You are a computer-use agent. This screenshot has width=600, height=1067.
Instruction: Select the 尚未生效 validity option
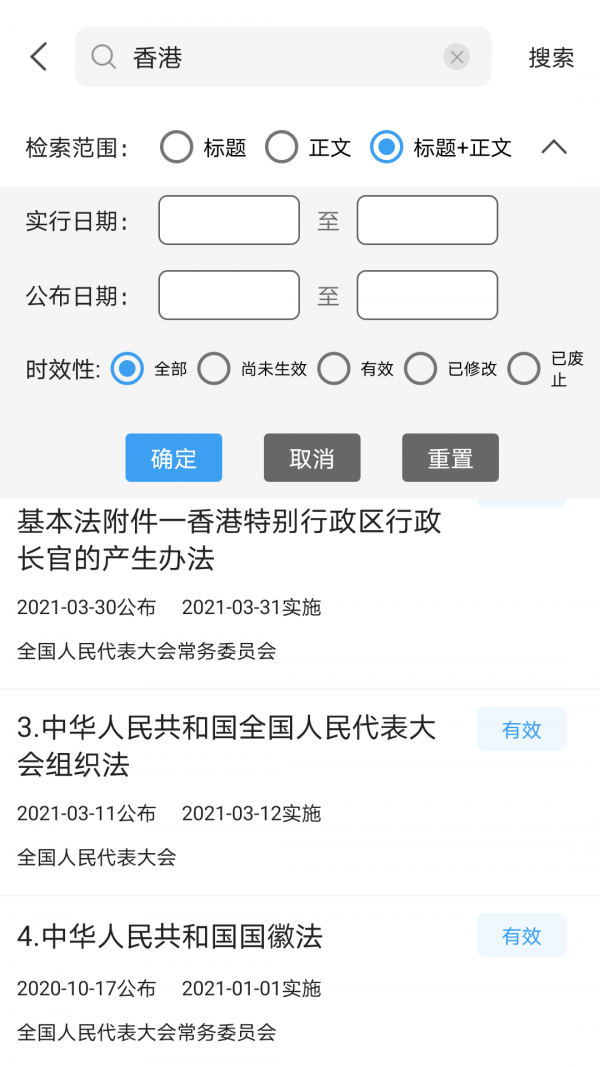pos(214,369)
